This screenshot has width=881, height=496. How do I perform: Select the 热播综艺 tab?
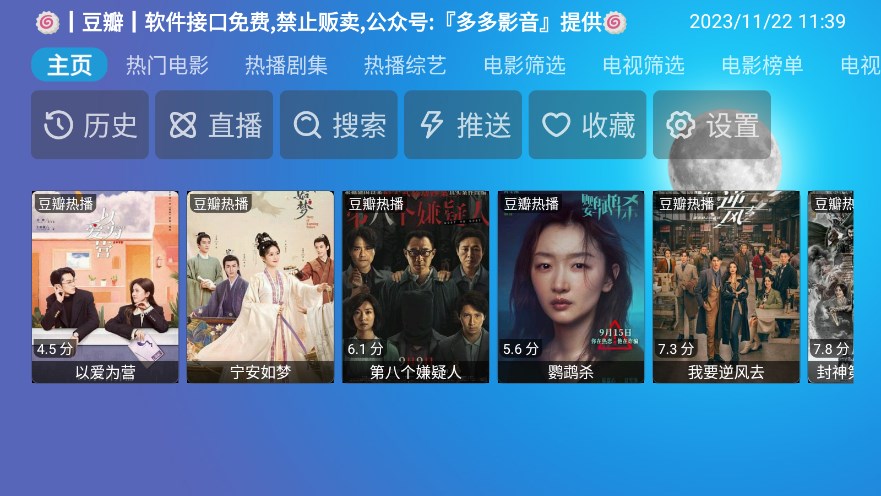[405, 66]
